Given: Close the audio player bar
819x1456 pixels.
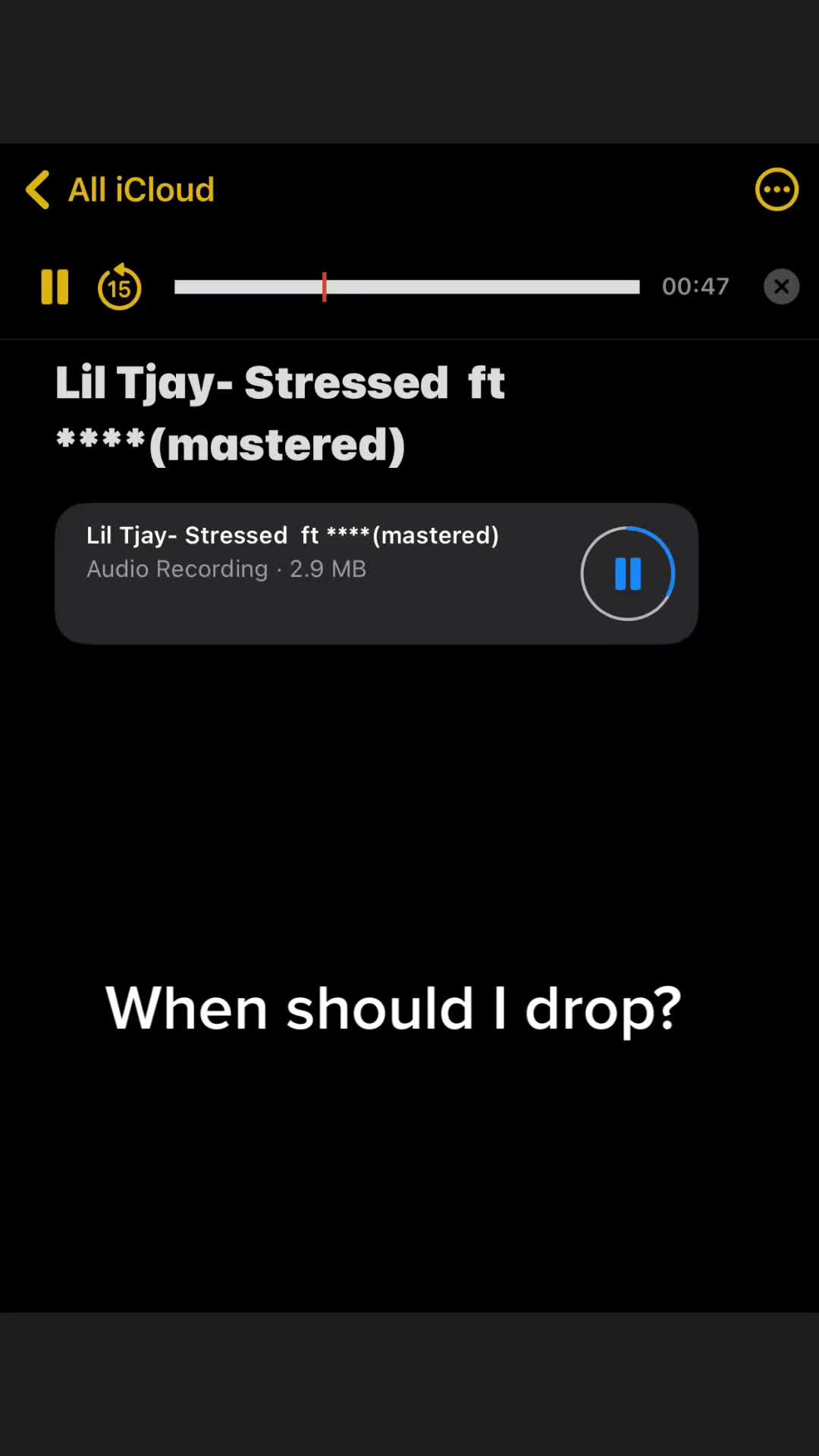Looking at the screenshot, I should click(x=781, y=287).
